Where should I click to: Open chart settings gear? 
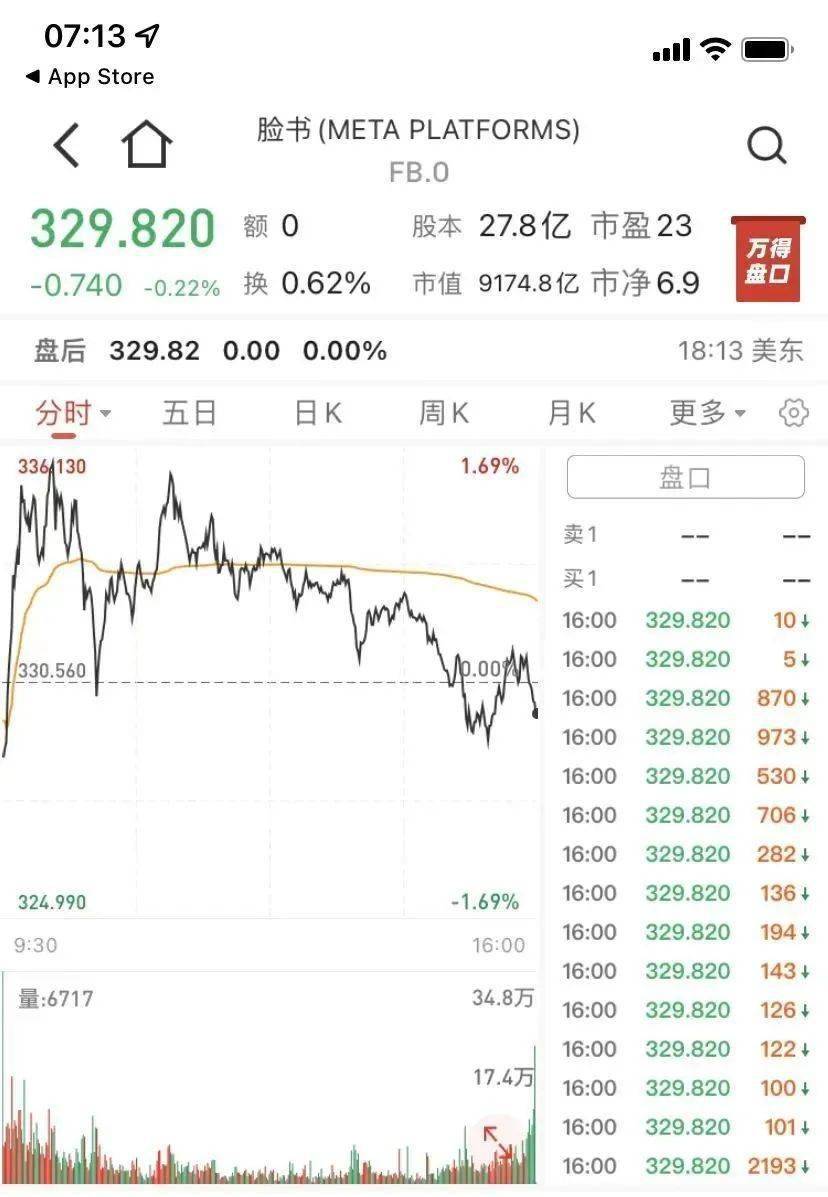793,413
